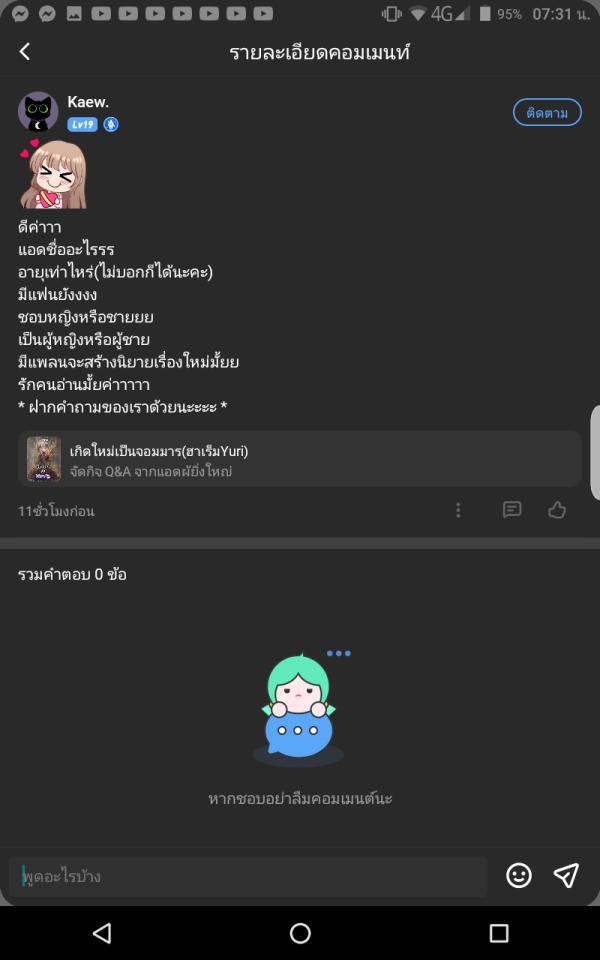This screenshot has width=600, height=960.
Task: Go back using the top-left arrow
Action: point(25,52)
